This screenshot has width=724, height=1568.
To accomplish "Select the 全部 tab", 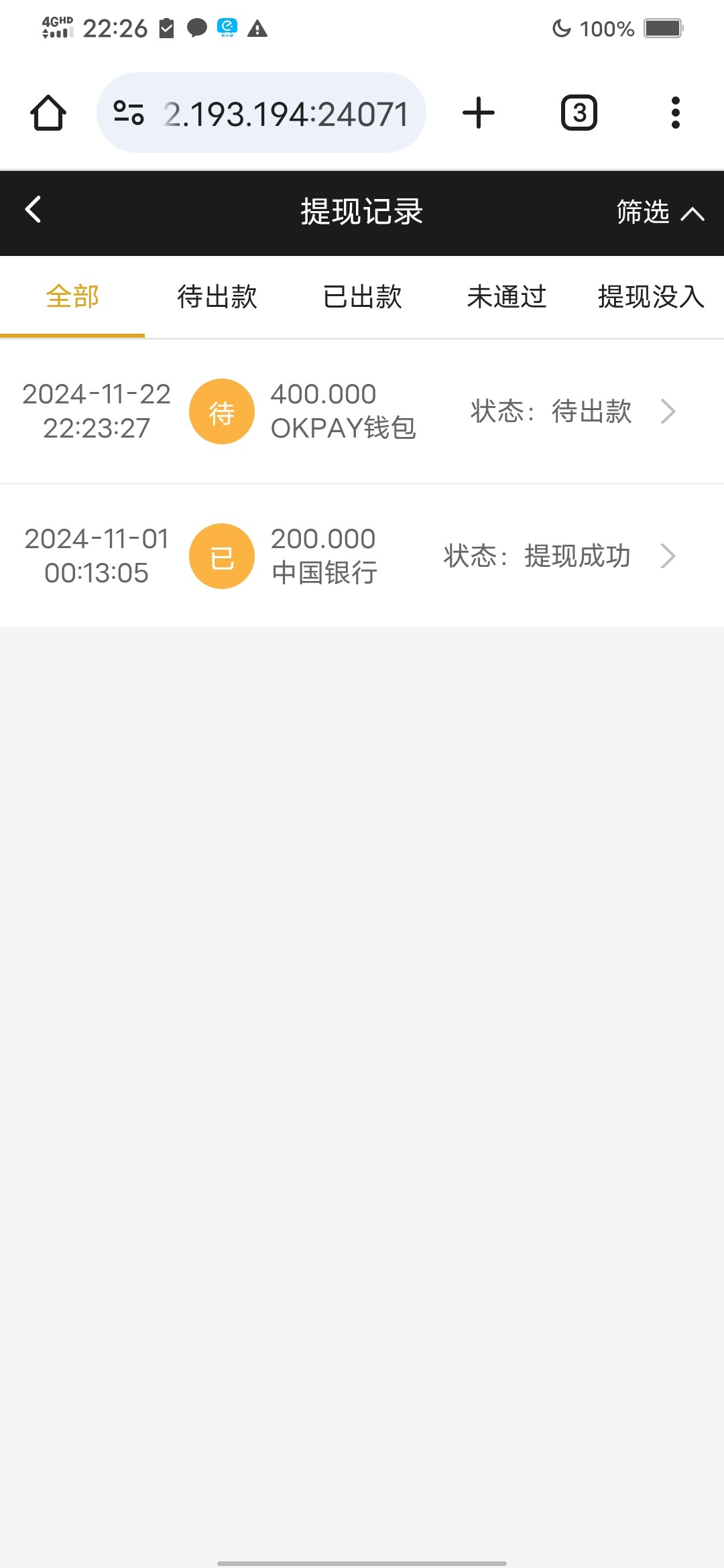I will [x=72, y=297].
